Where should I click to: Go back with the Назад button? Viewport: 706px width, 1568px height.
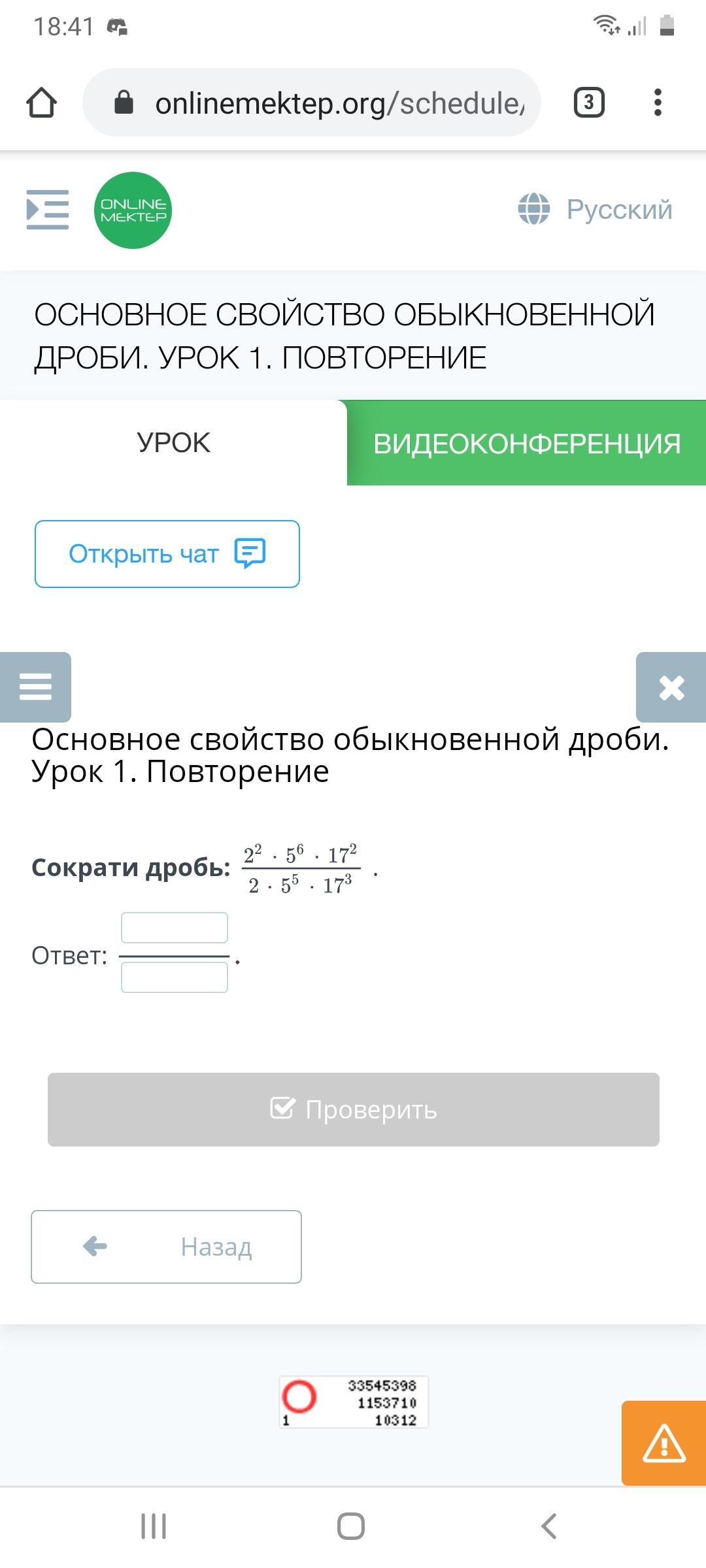tap(166, 1247)
